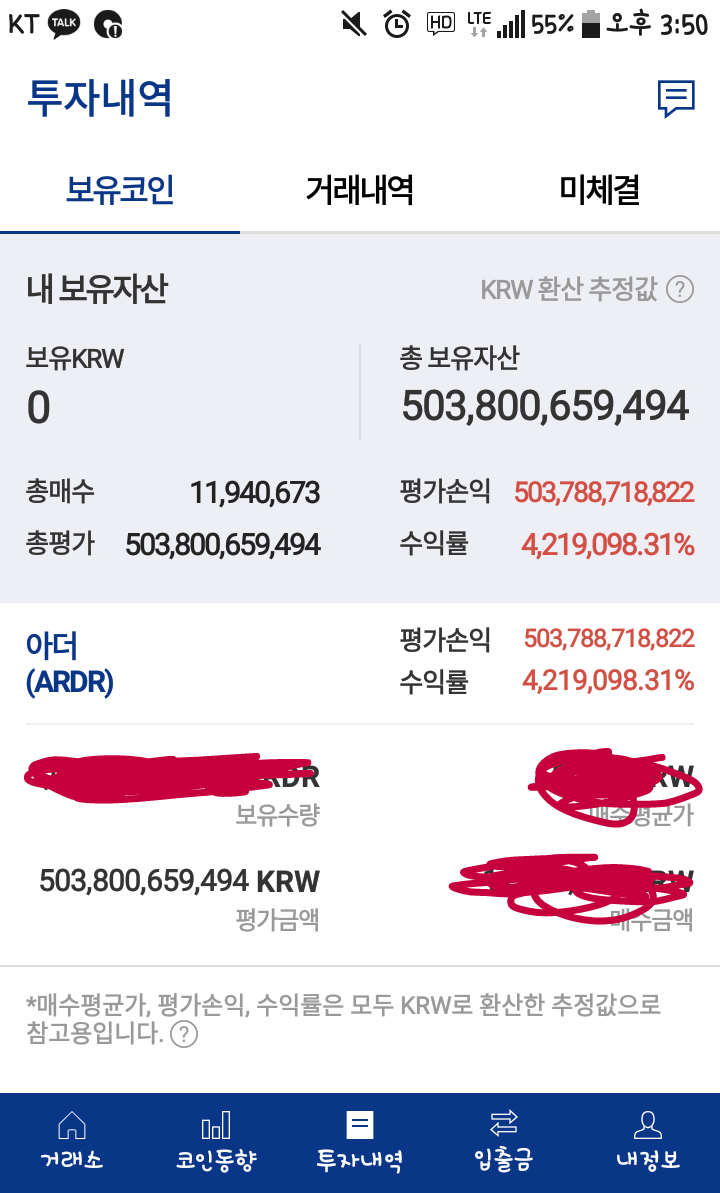Select the 보유코인 tab

(120, 190)
